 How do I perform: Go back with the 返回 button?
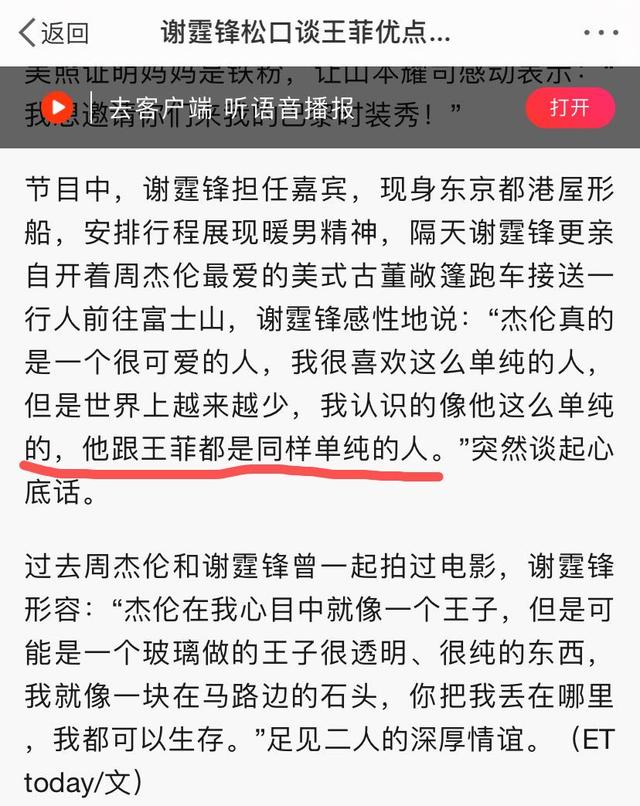click(54, 32)
